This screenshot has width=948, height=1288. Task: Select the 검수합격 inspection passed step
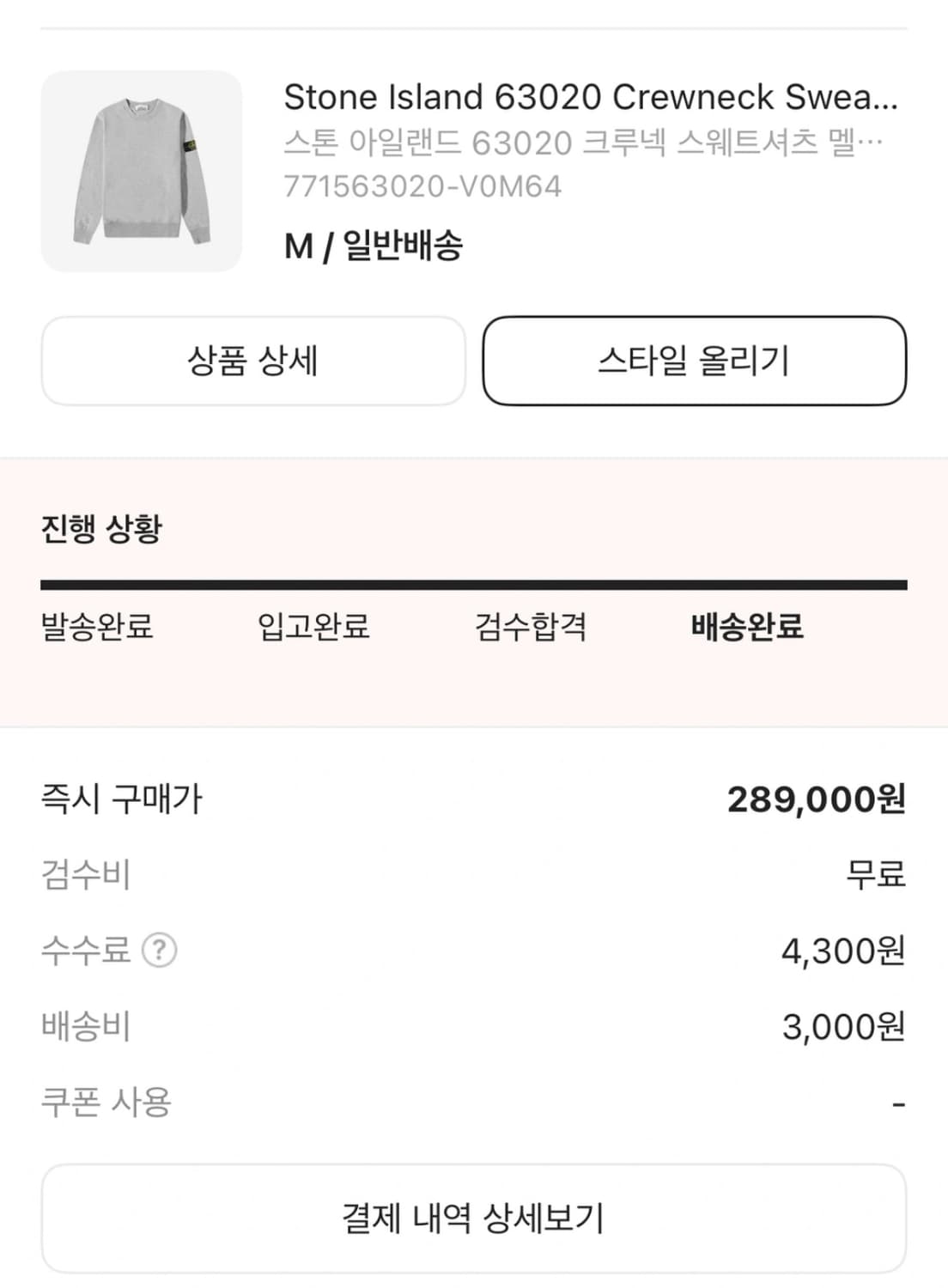pos(530,628)
